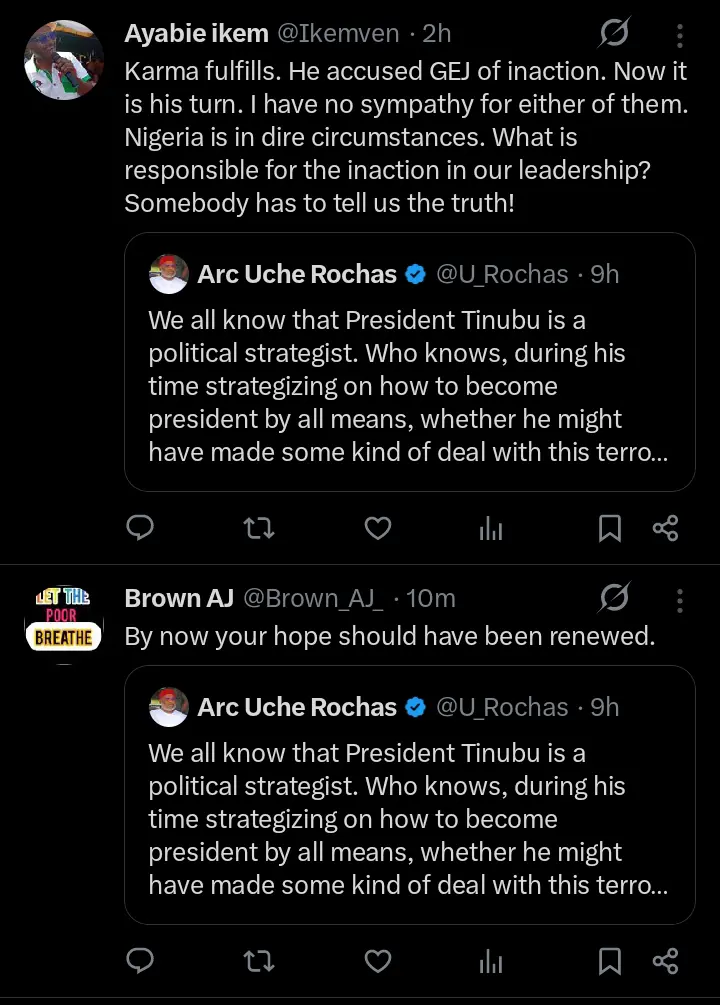This screenshot has width=720, height=1005.
Task: Bookmark Brown AJ's post
Action: [609, 961]
